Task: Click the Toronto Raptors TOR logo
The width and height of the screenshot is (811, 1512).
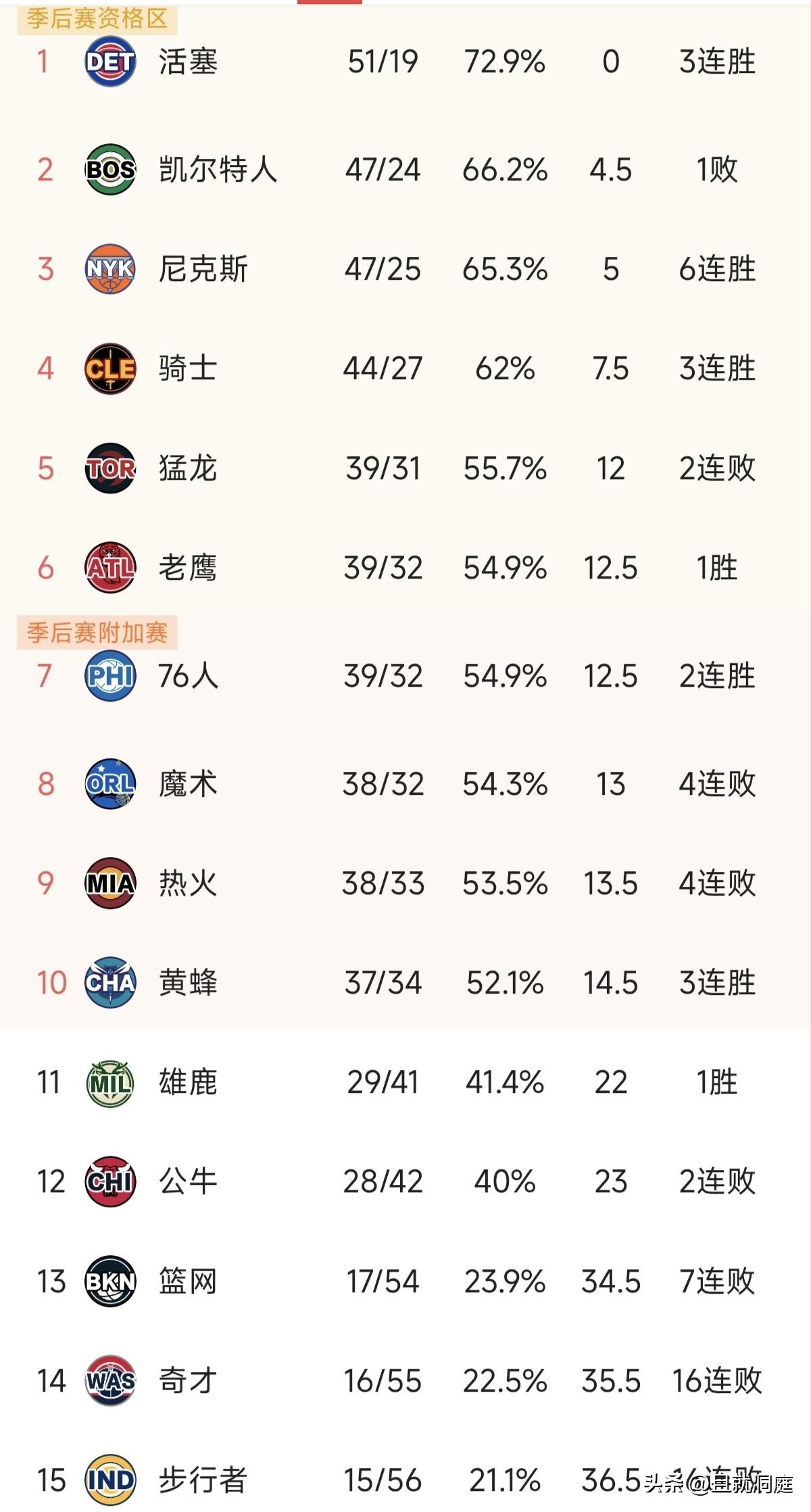Action: [x=110, y=468]
